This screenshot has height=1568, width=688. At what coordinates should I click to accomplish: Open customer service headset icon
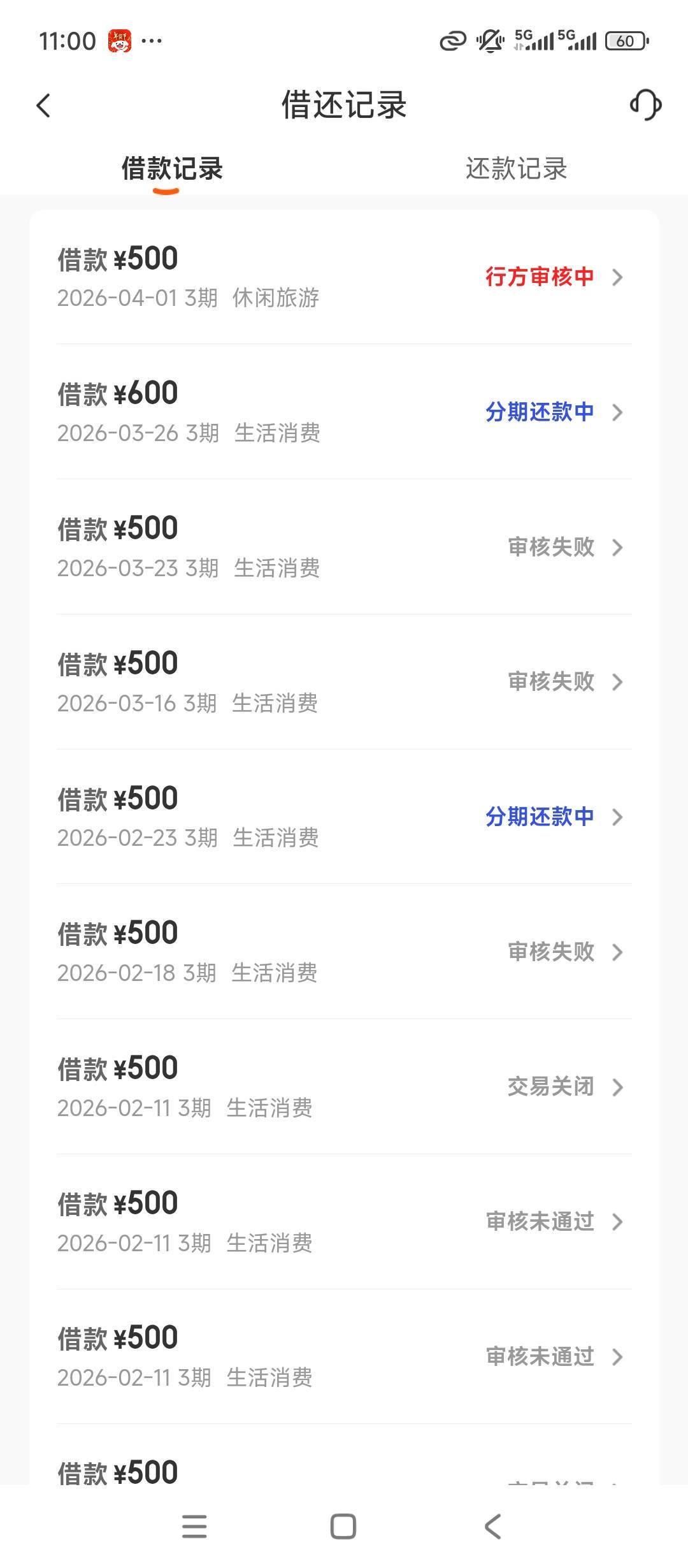pos(645,105)
